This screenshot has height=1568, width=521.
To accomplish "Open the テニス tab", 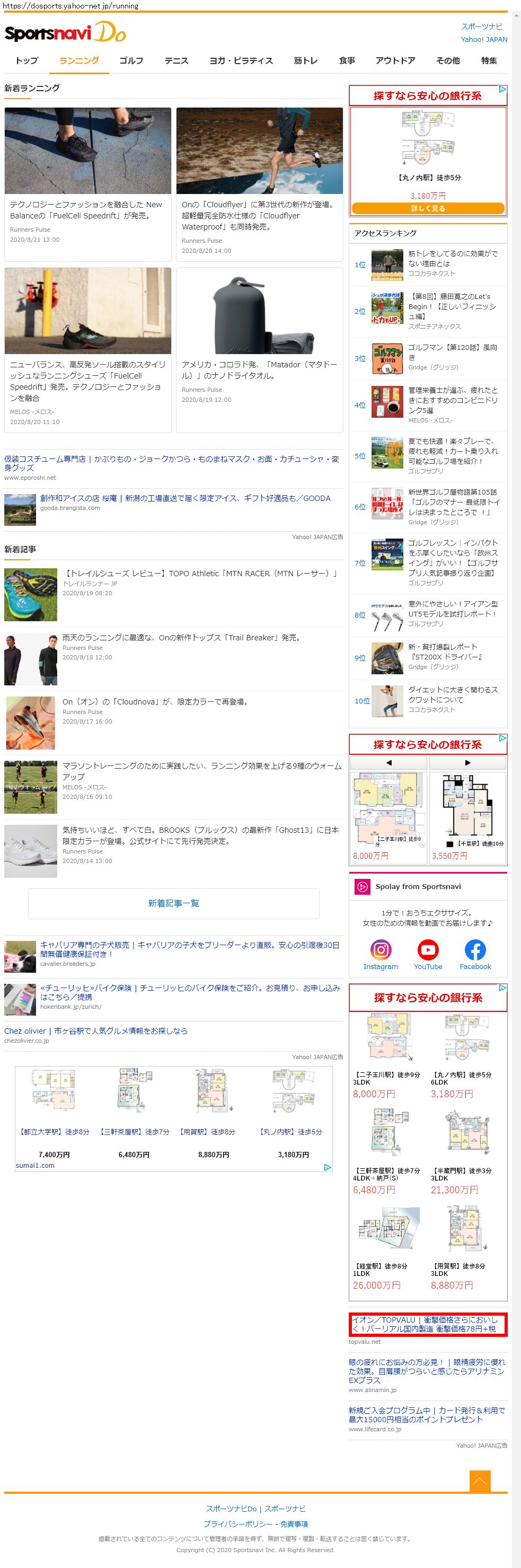I will click(176, 61).
